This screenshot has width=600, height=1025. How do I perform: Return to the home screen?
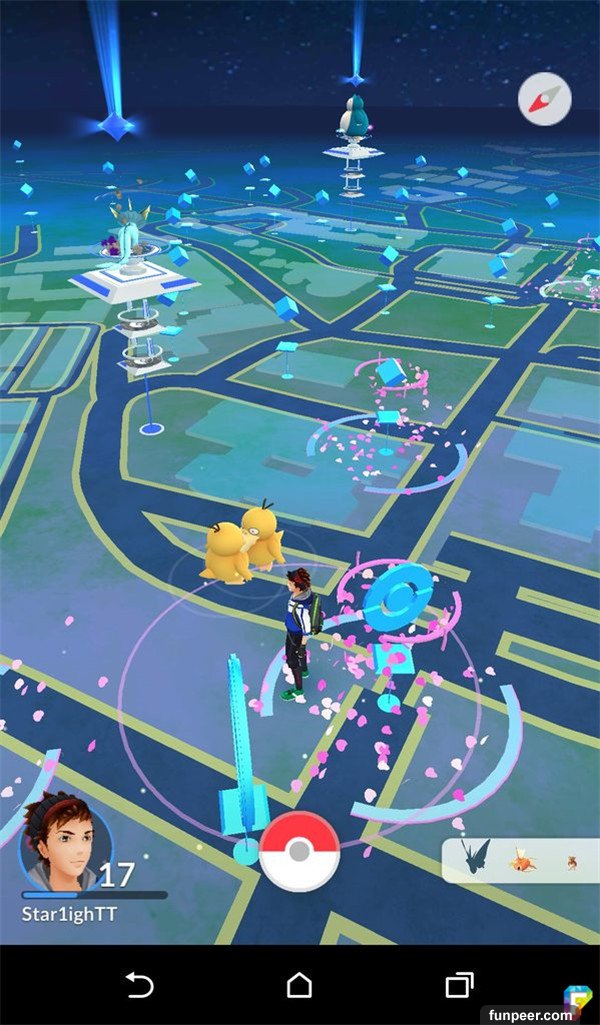(x=299, y=986)
